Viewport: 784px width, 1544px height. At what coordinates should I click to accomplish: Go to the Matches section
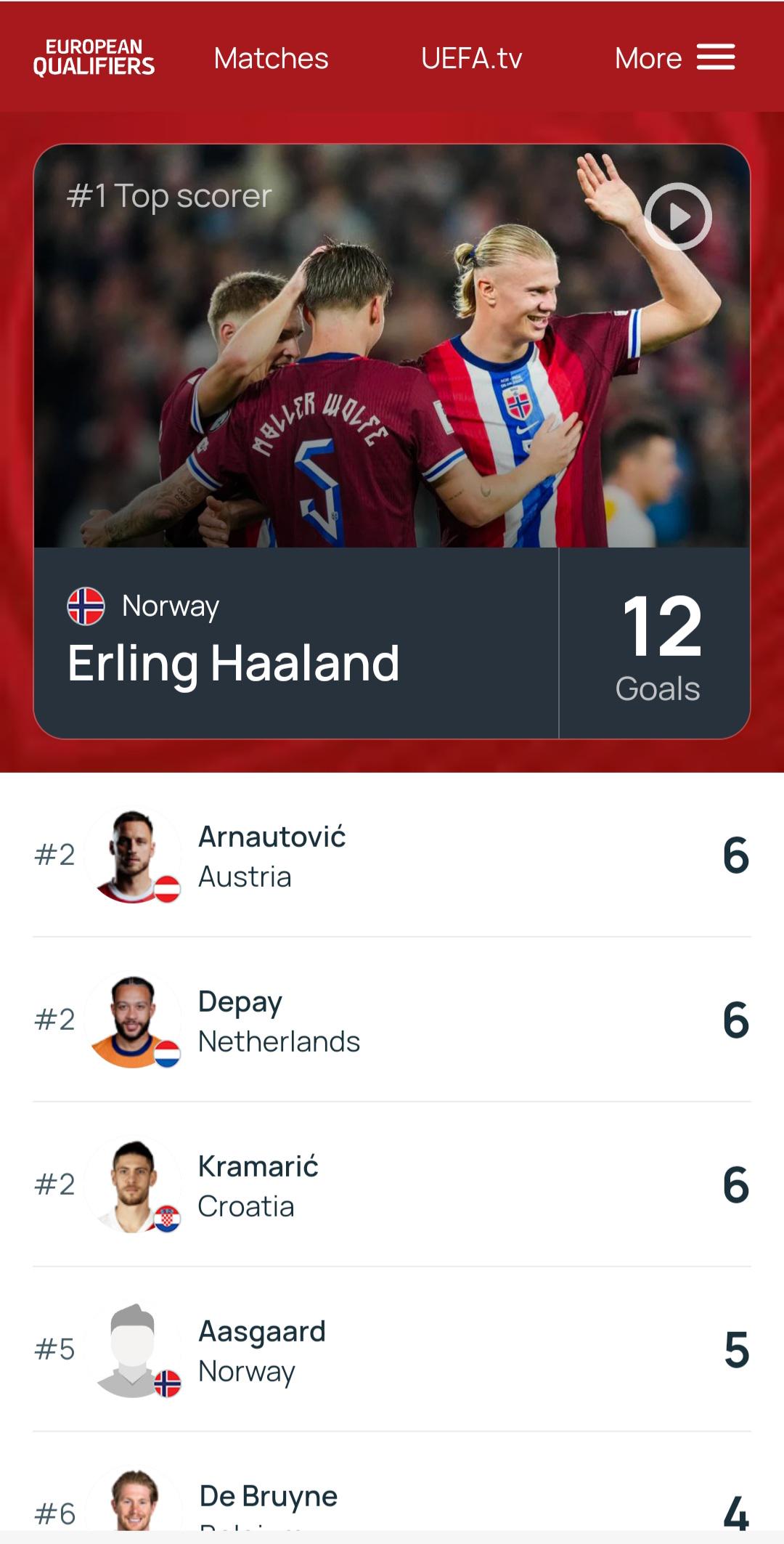tap(271, 58)
